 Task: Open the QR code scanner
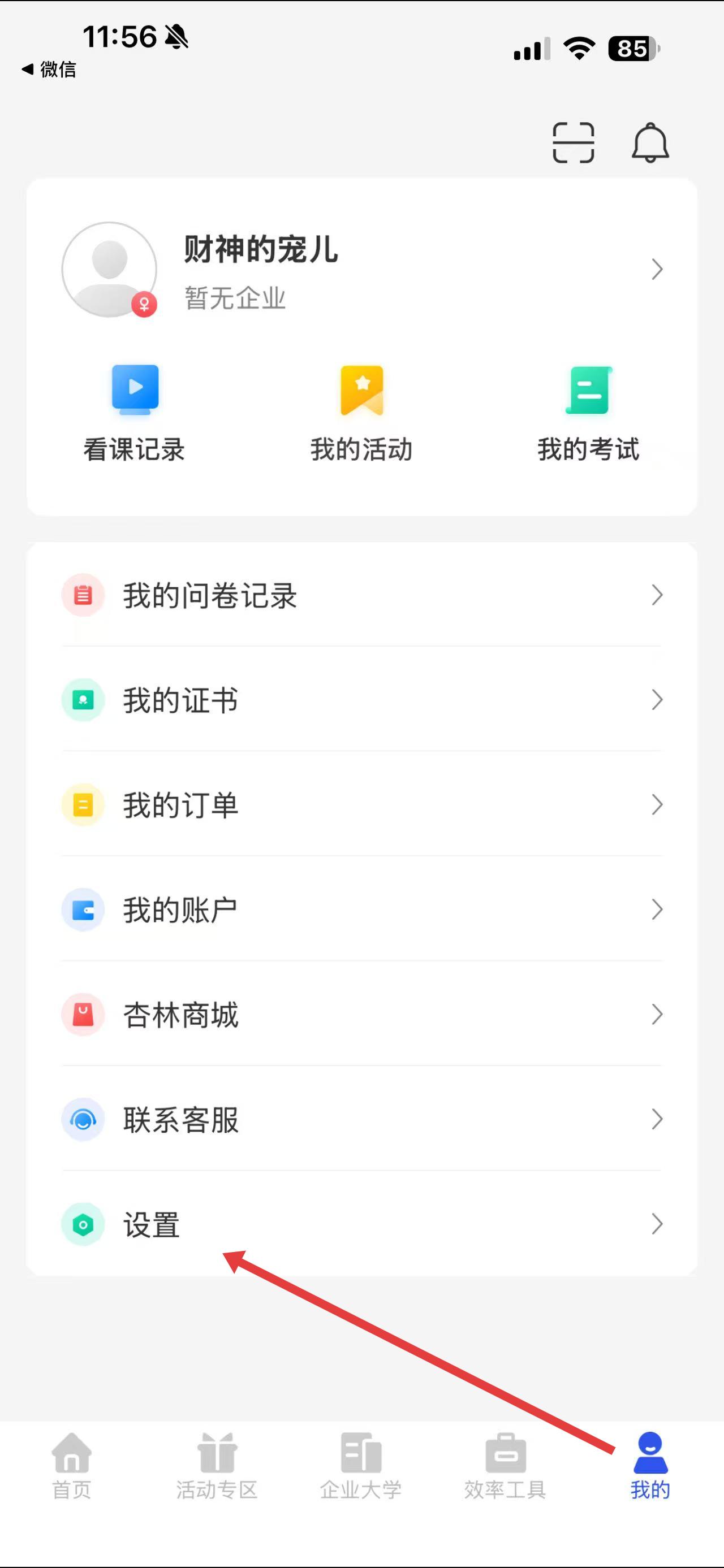(x=573, y=143)
